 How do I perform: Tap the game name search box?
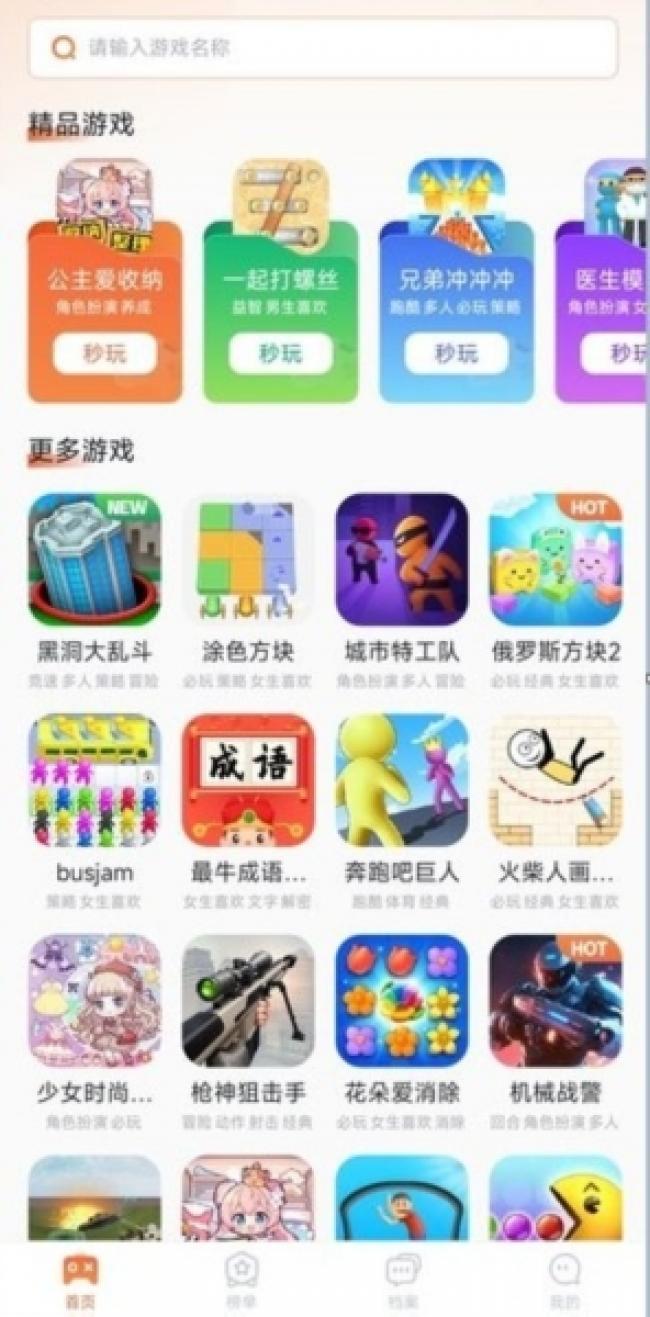323,48
